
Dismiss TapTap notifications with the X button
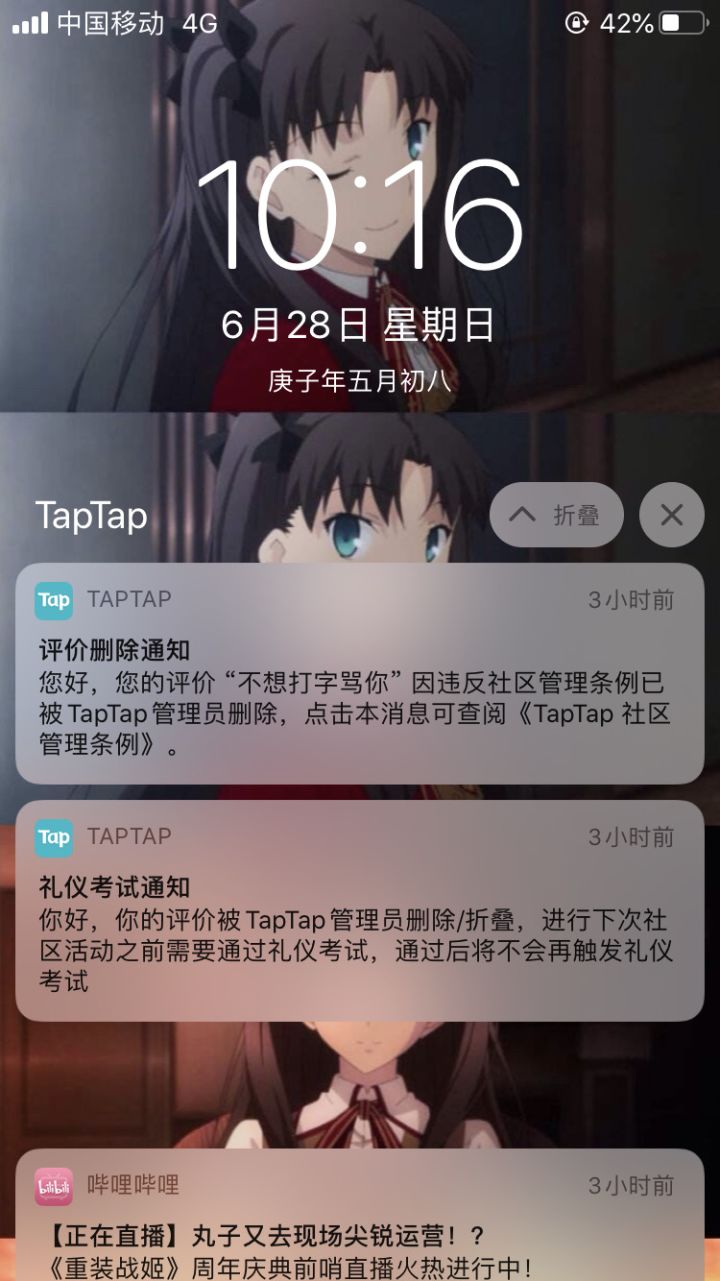670,516
